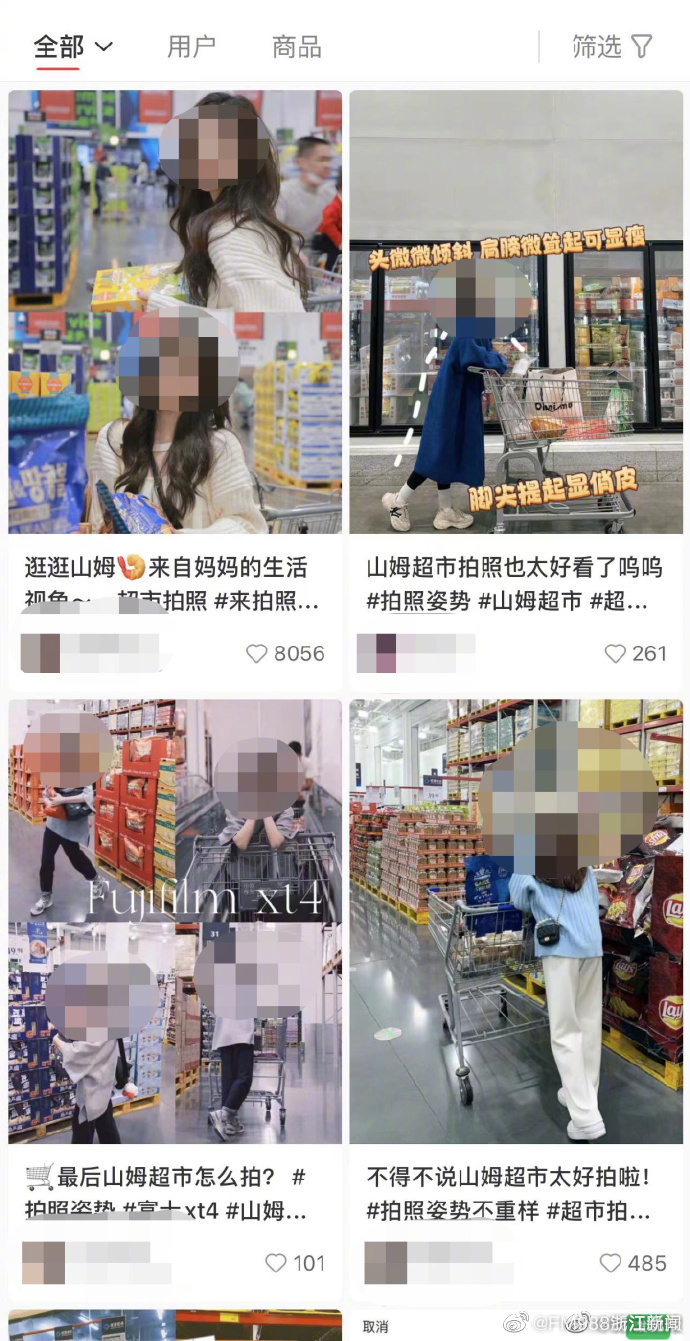Screen dimensions: 690x1341
Task: Expand the 全部 dropdown tab
Action: coord(73,46)
